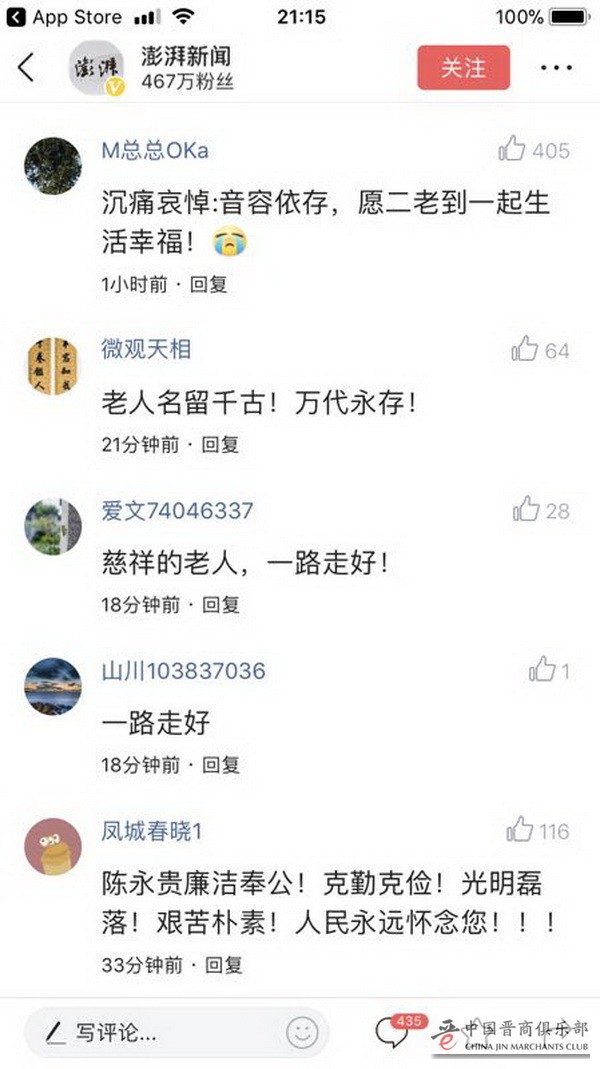Like the comment by 爱文74046337
Viewport: 600px width, 1069px height.
pos(526,510)
